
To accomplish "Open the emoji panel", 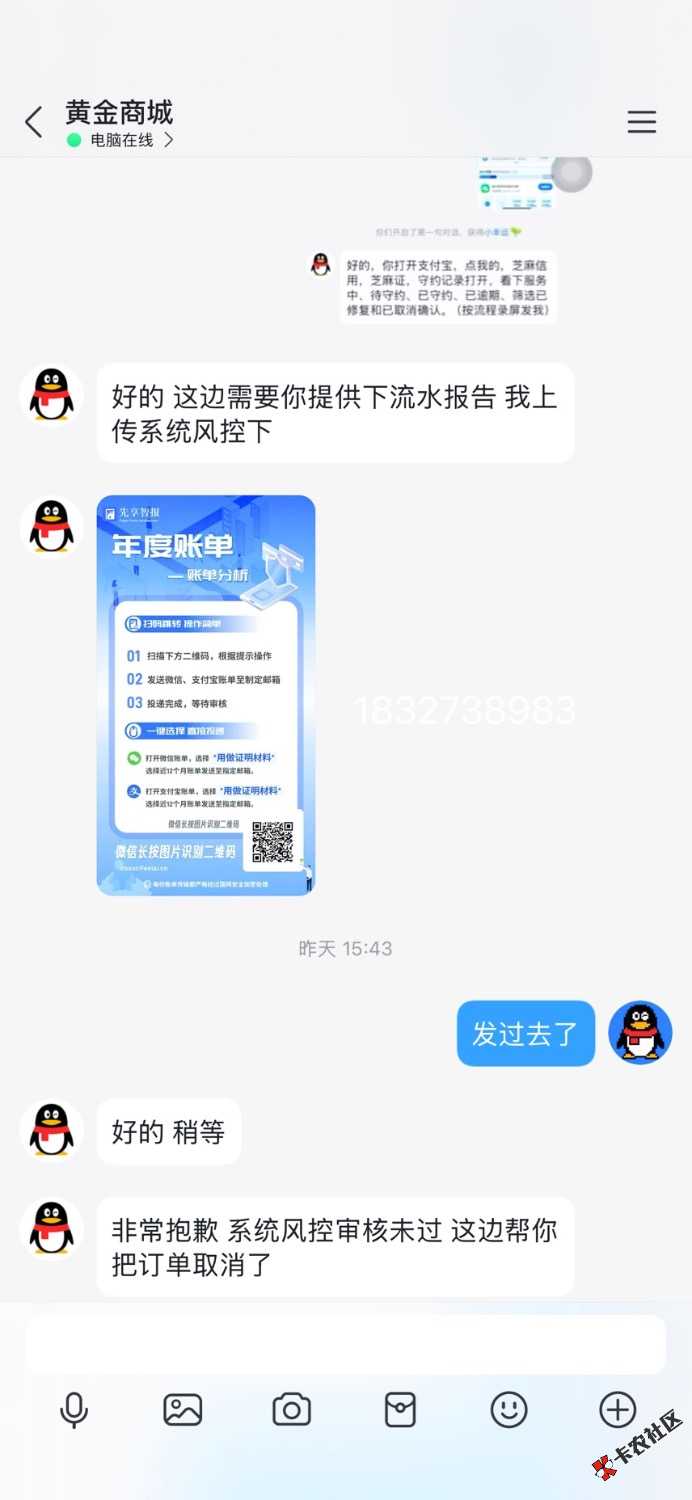I will [509, 1410].
